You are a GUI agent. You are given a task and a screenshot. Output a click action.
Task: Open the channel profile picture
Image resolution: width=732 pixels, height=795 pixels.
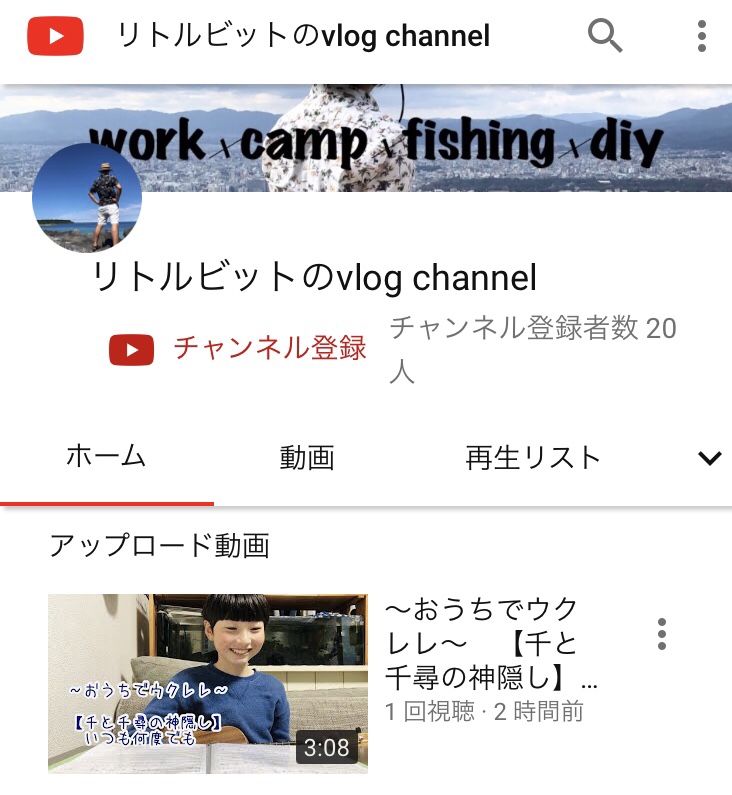click(87, 198)
